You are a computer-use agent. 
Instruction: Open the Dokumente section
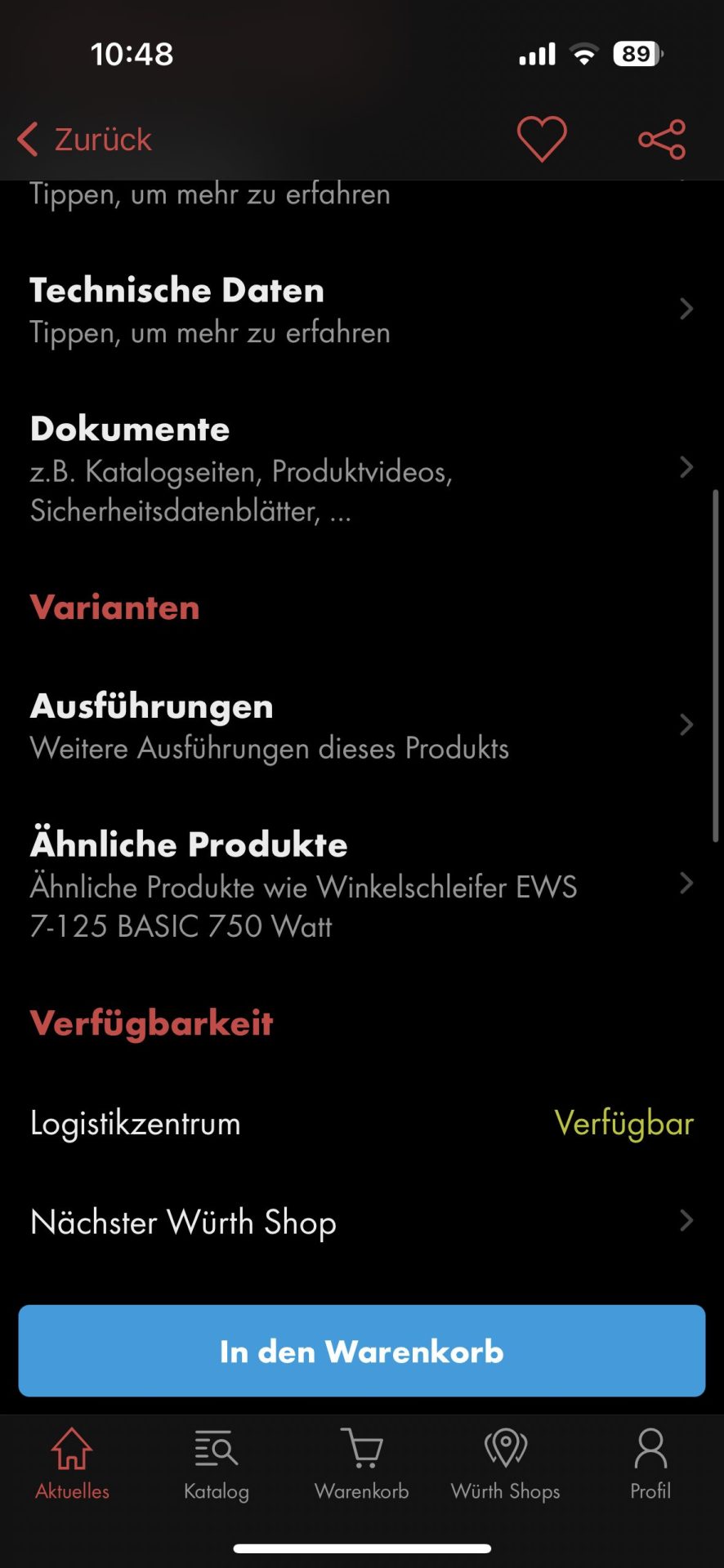coord(362,468)
